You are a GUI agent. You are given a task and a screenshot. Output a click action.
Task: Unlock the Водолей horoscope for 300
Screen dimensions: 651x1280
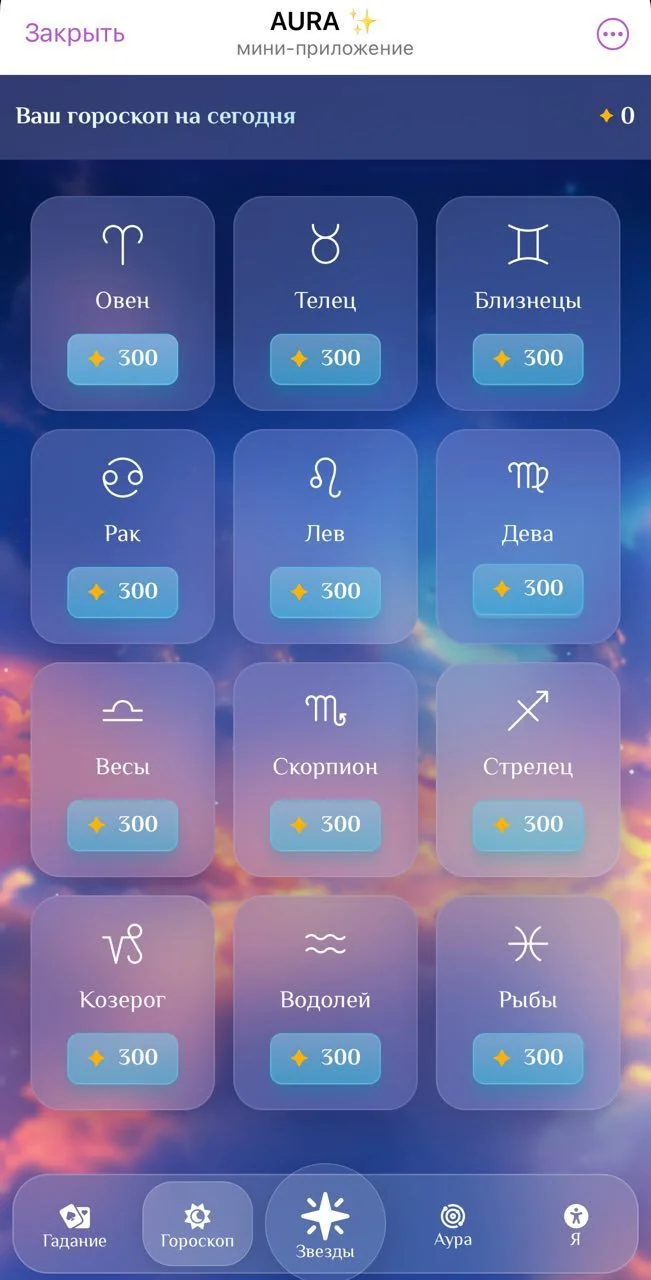325,1058
